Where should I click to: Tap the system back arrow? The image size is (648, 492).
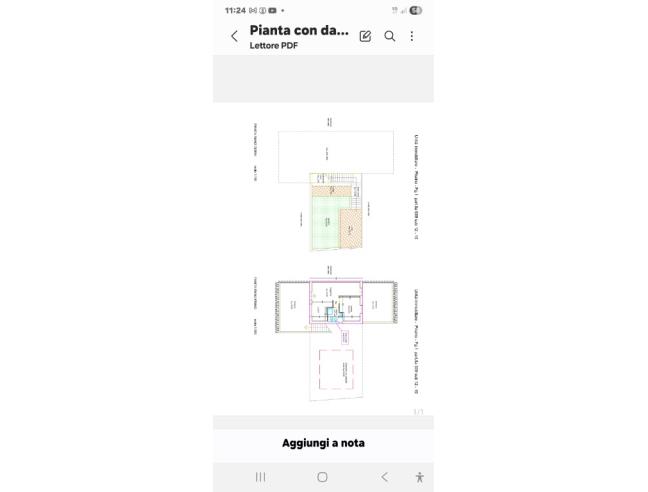pos(384,477)
